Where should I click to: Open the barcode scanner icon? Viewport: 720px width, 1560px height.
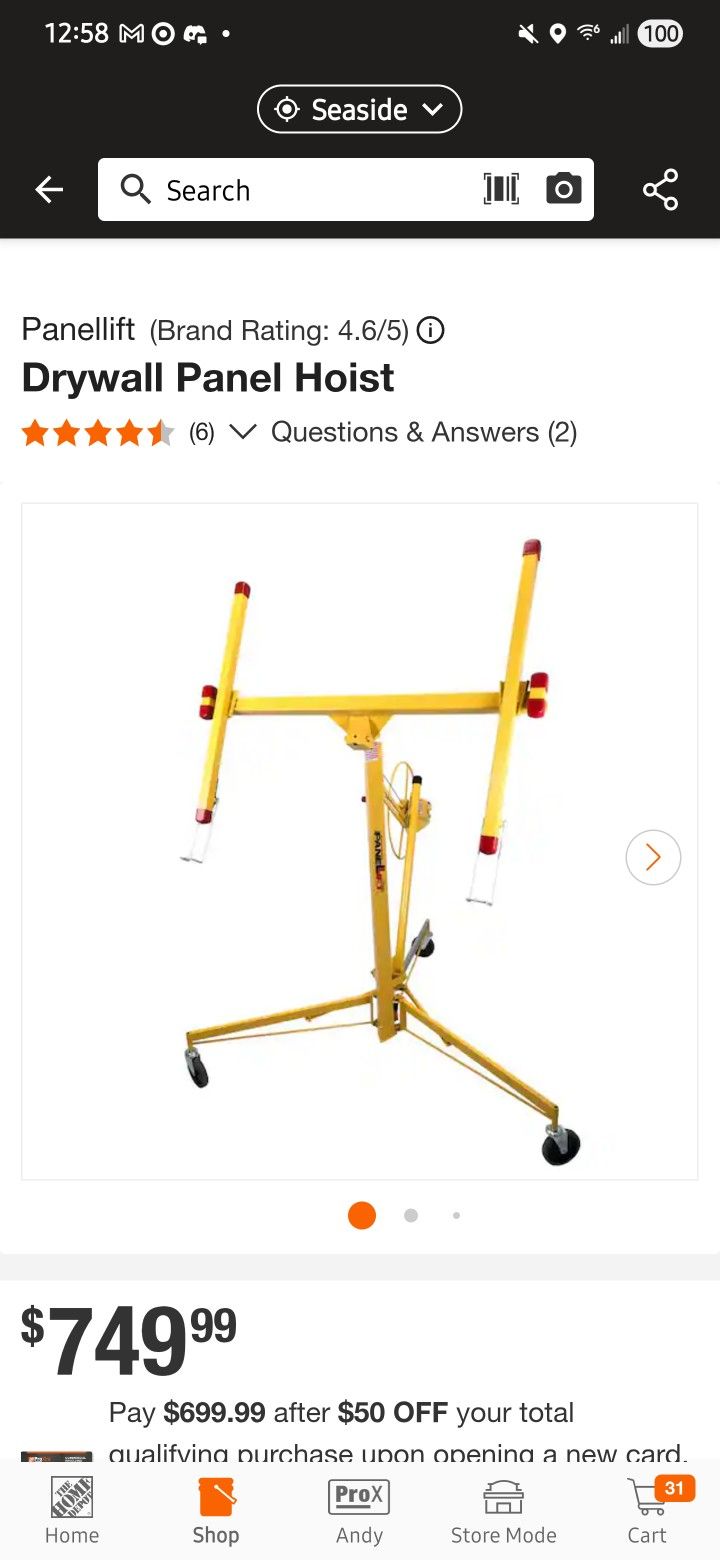tap(501, 189)
